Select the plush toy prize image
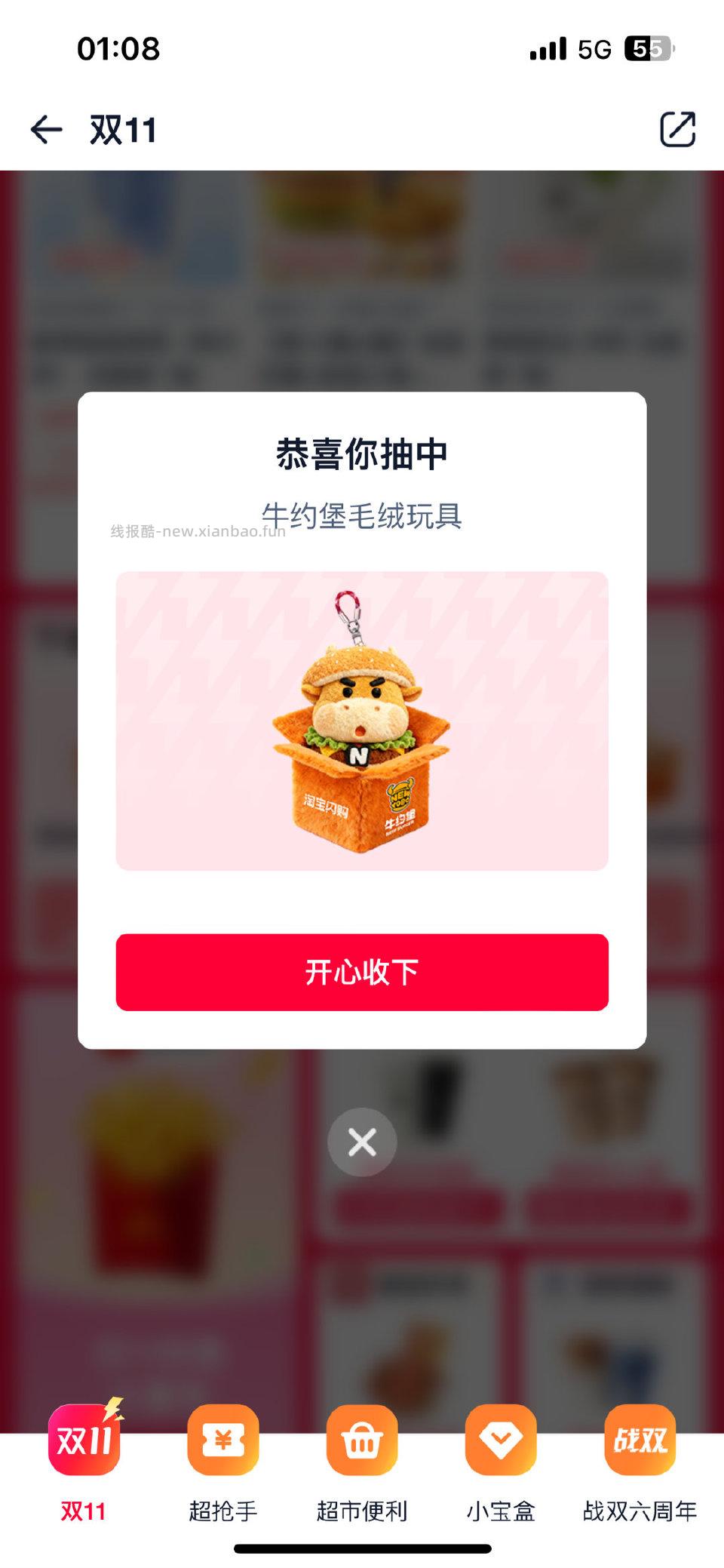 [362, 721]
